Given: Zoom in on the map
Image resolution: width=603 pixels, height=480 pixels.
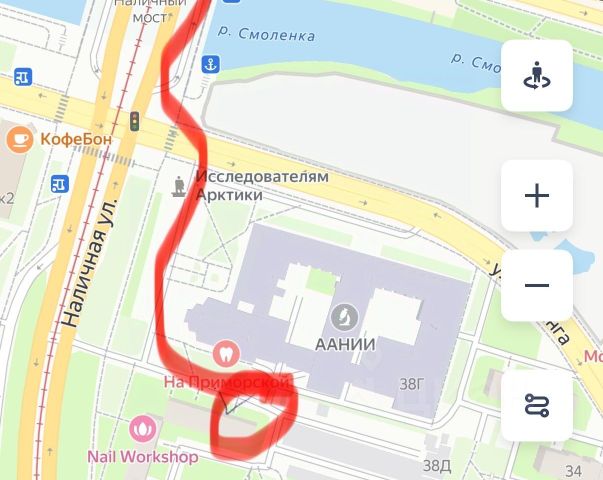Looking at the screenshot, I should 536,195.
